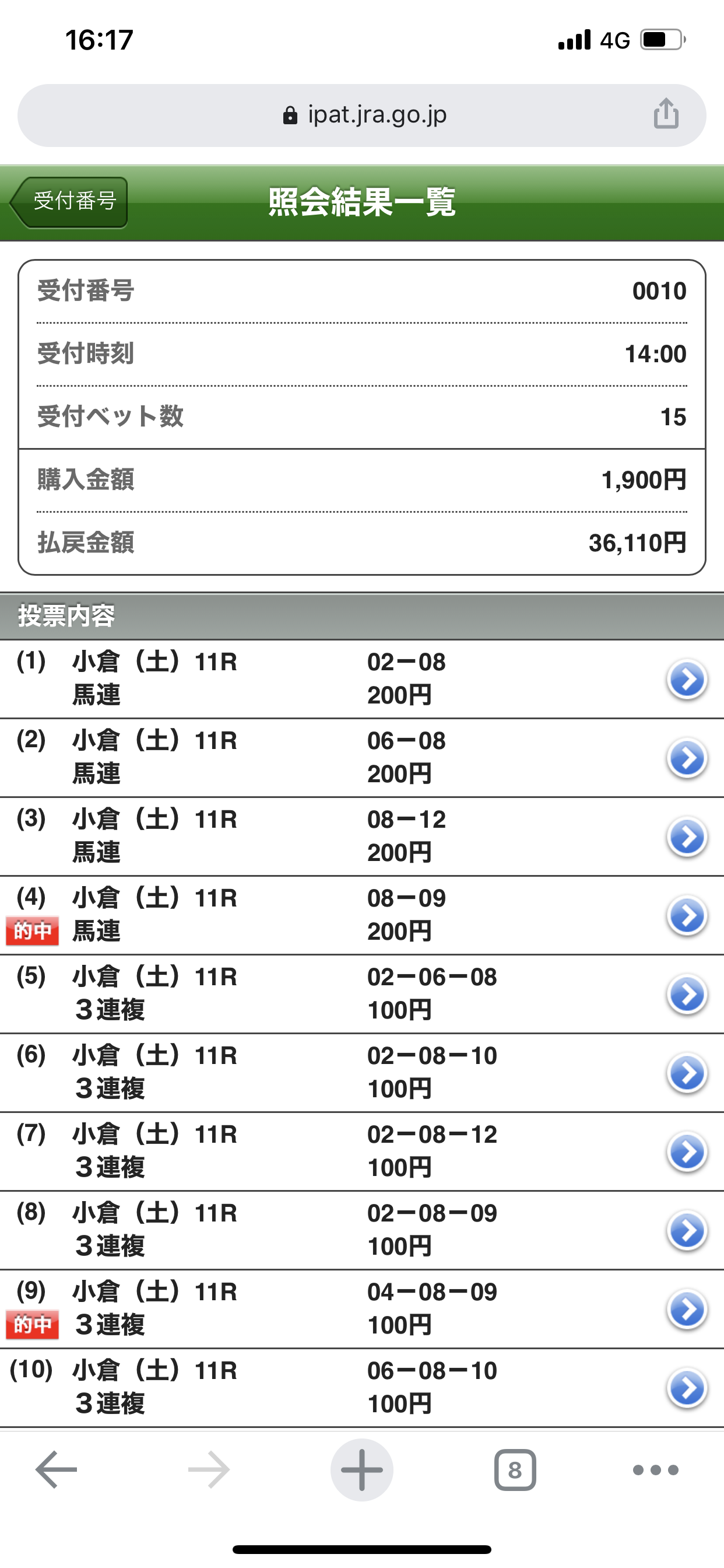View bet (10) 3連複 06-08-10
This screenshot has width=724, height=1568.
click(x=687, y=1388)
